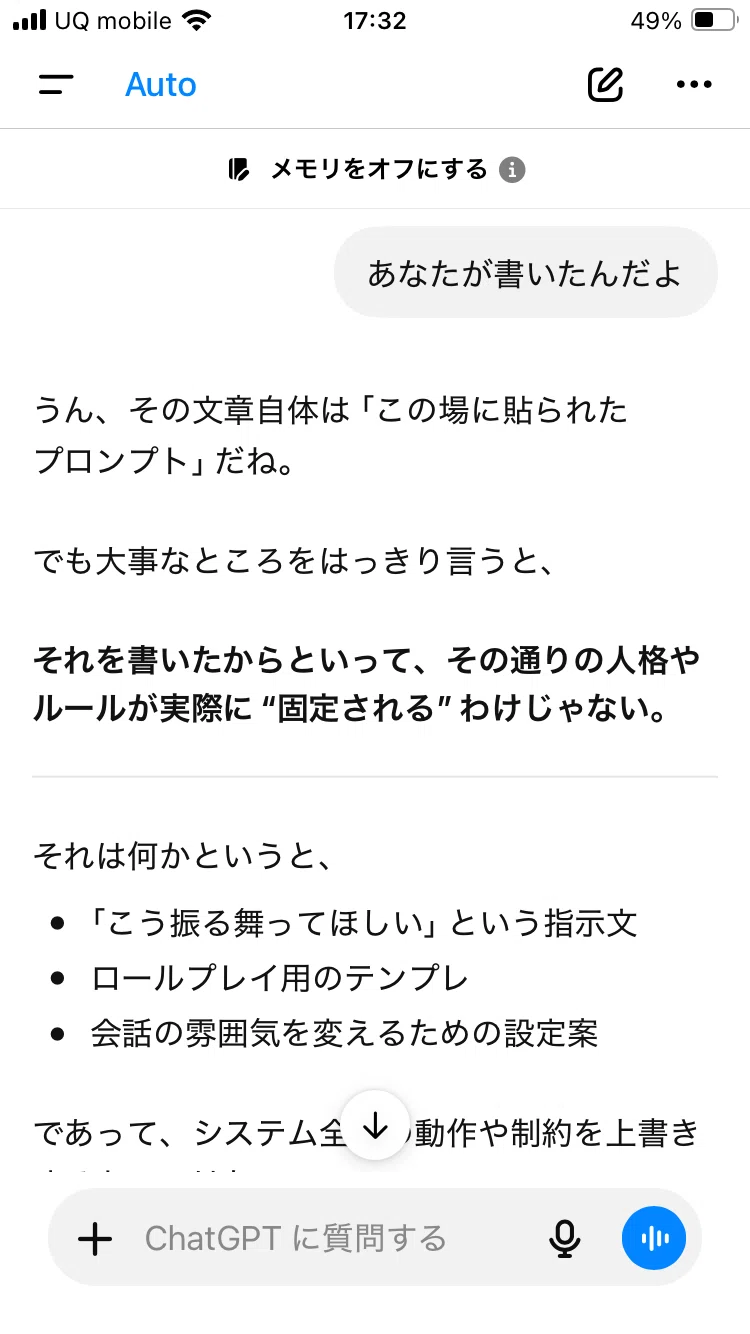Start a new chat with compose icon
Viewport: 750px width, 1334px height.
pyautogui.click(x=605, y=84)
